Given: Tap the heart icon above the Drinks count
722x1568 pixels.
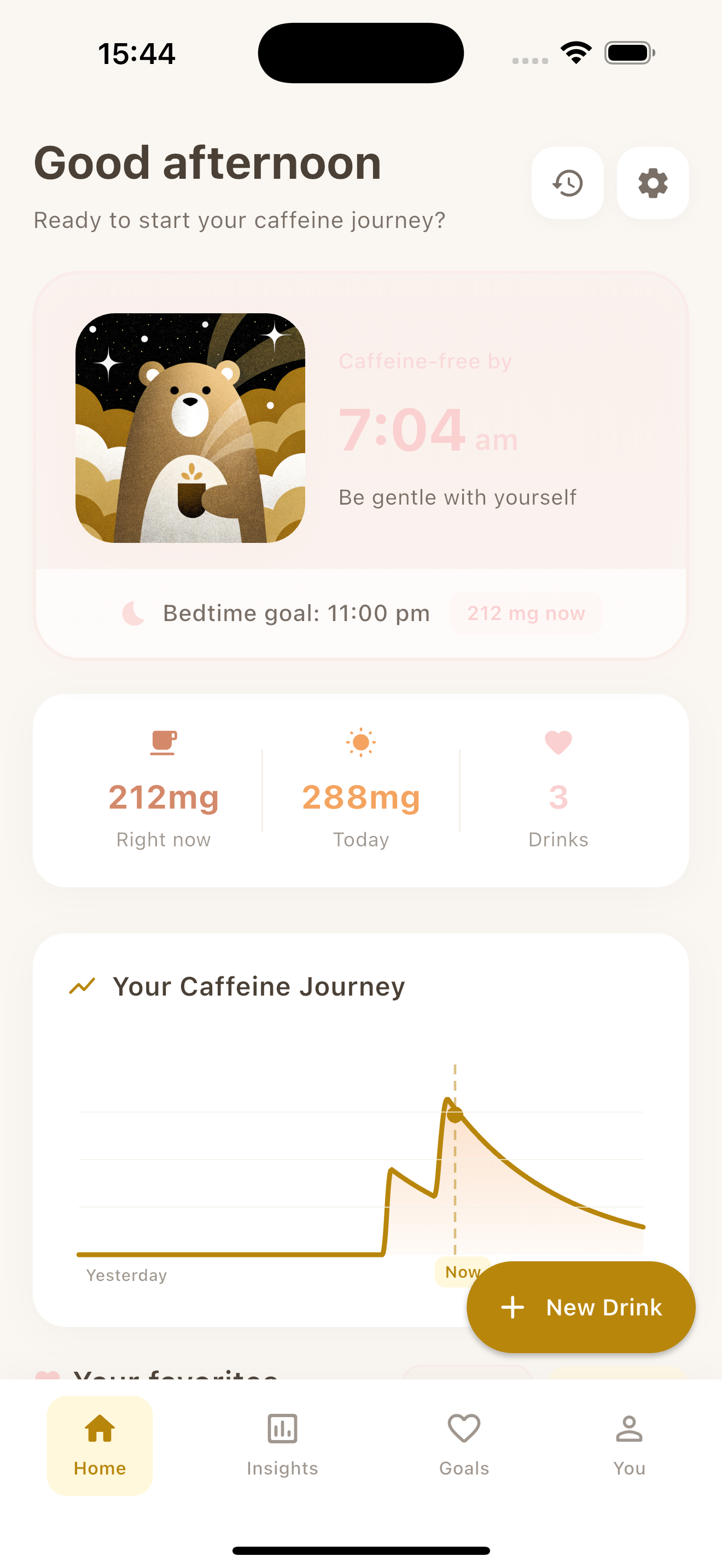Looking at the screenshot, I should click(557, 742).
